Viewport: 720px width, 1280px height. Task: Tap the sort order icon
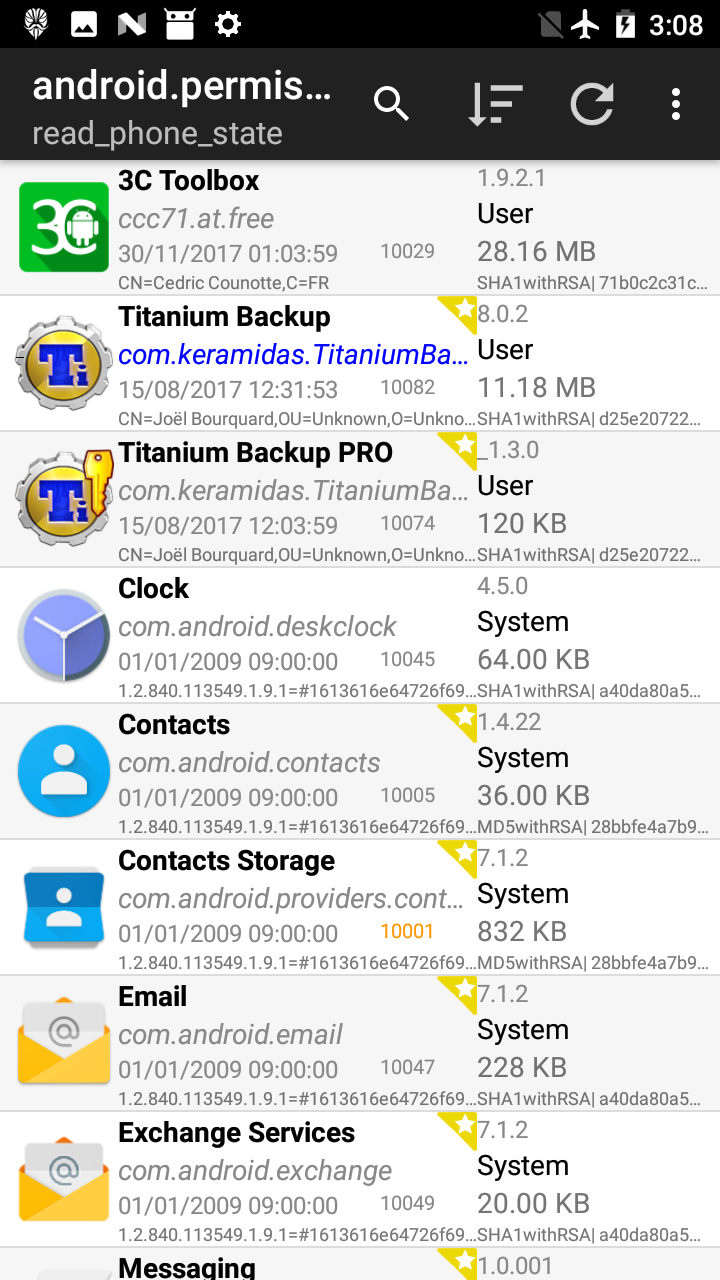pos(496,104)
